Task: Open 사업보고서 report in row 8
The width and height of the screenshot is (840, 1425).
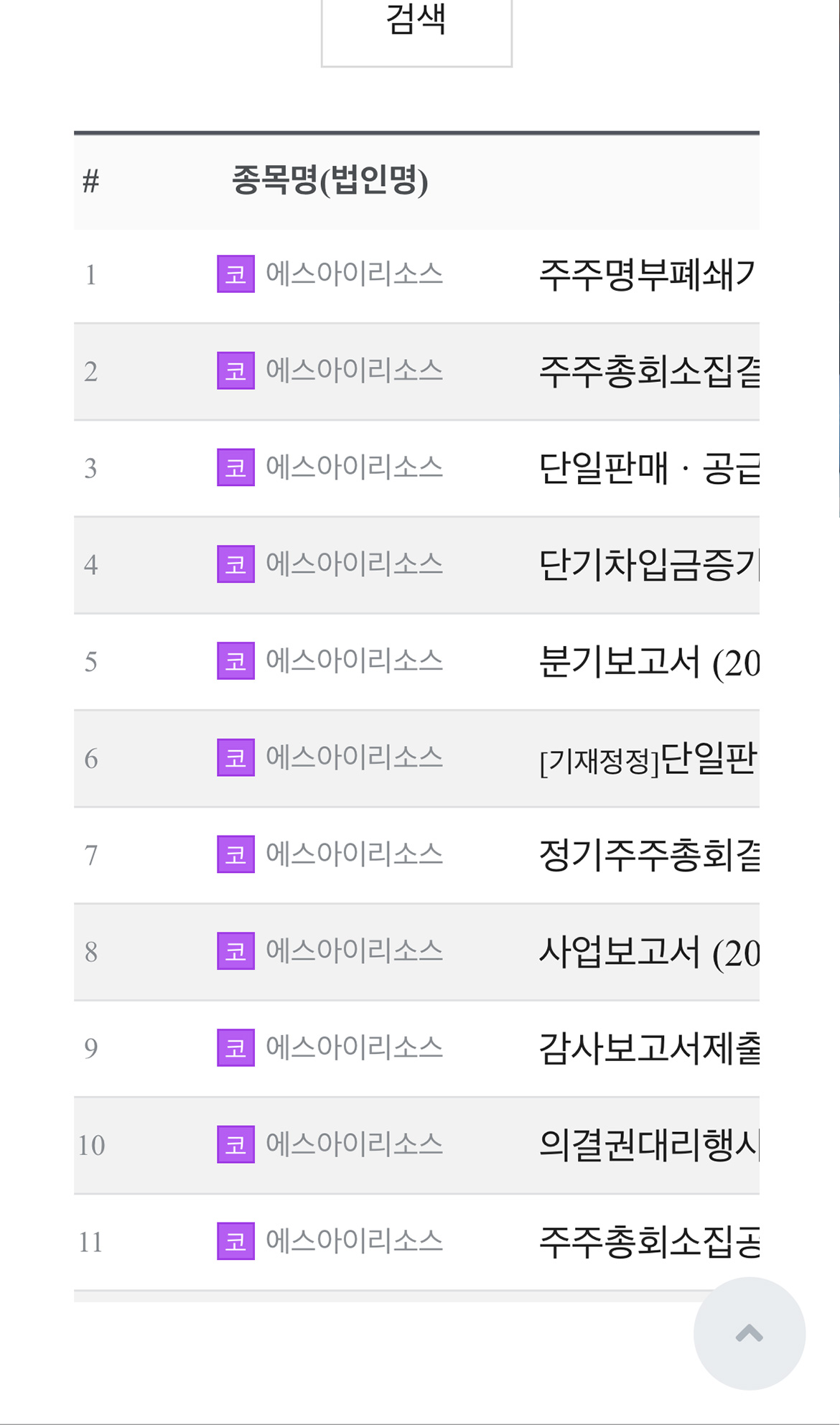Action: (x=648, y=952)
